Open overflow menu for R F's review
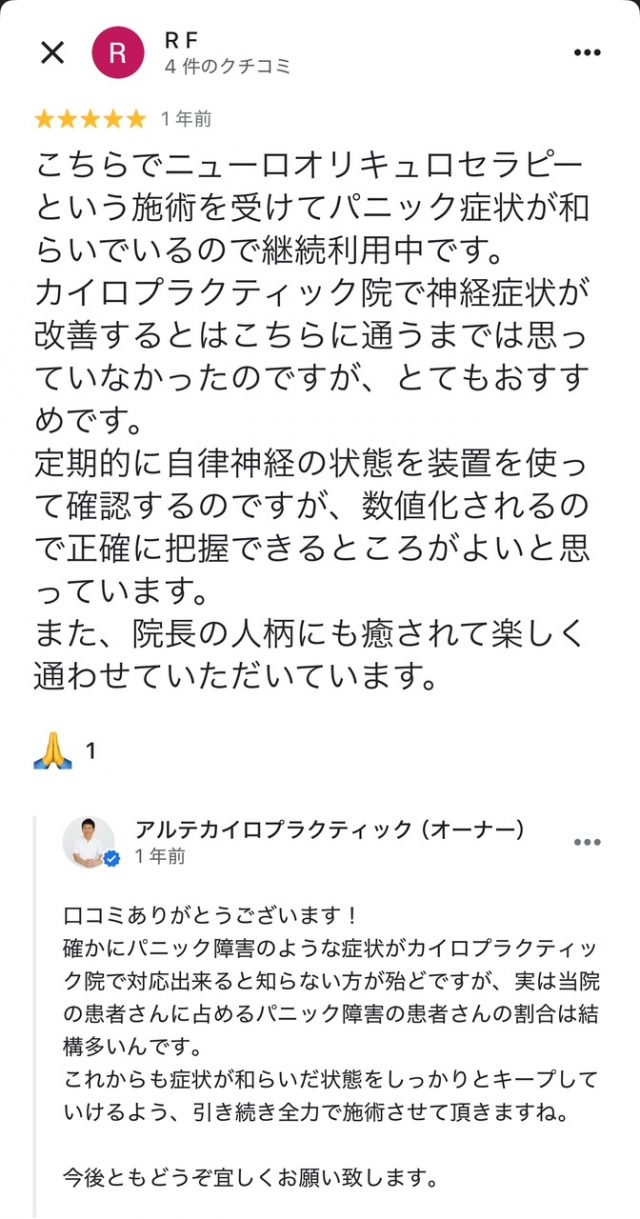Image resolution: width=640 pixels, height=1219 pixels. pos(587,53)
